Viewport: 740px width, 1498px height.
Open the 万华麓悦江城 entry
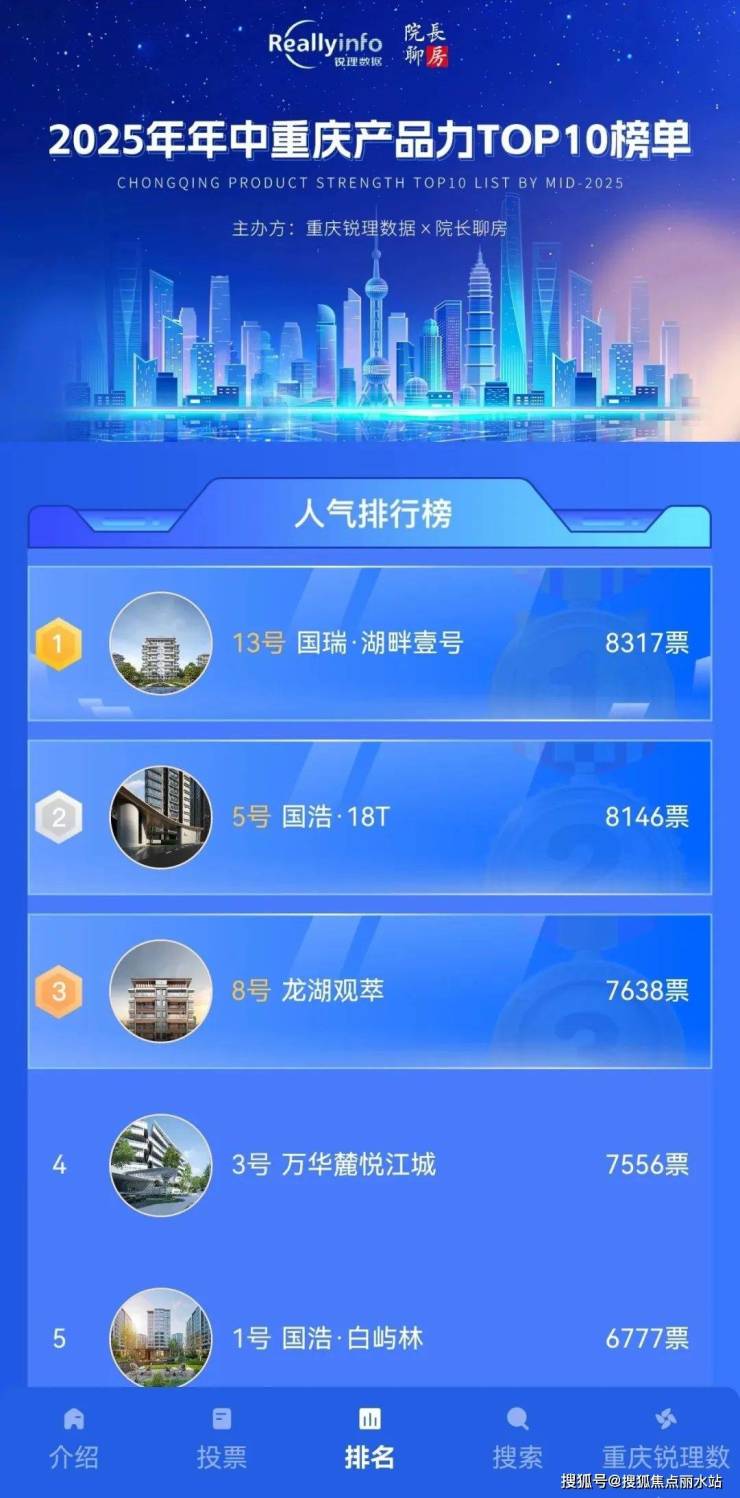[369, 1165]
